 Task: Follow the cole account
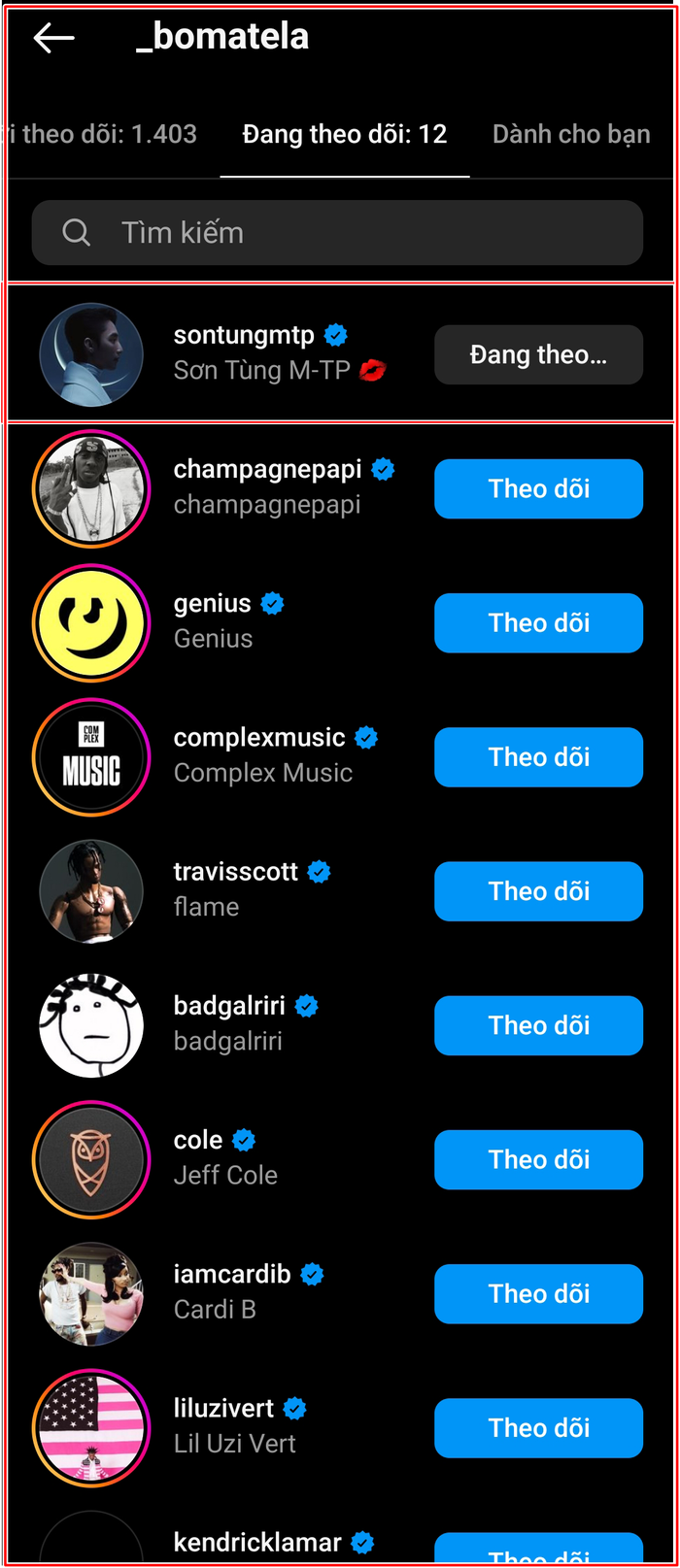coord(538,1158)
